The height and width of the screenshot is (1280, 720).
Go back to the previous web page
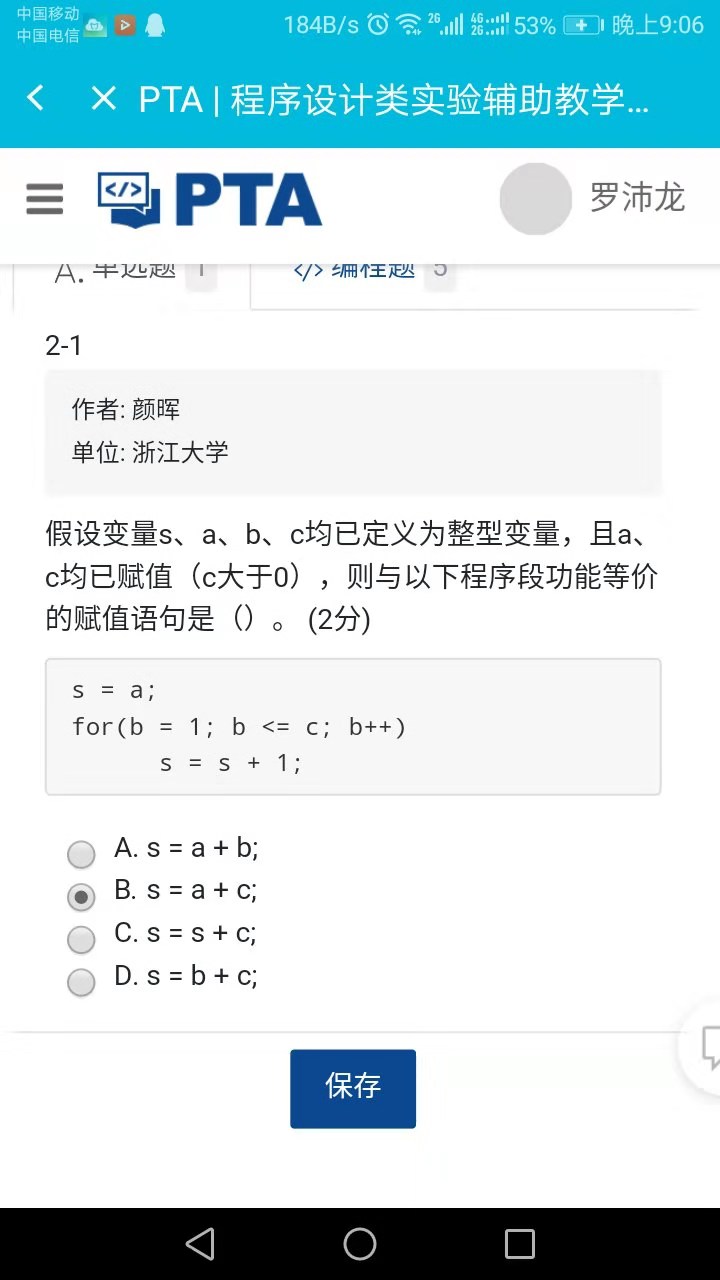coord(36,98)
